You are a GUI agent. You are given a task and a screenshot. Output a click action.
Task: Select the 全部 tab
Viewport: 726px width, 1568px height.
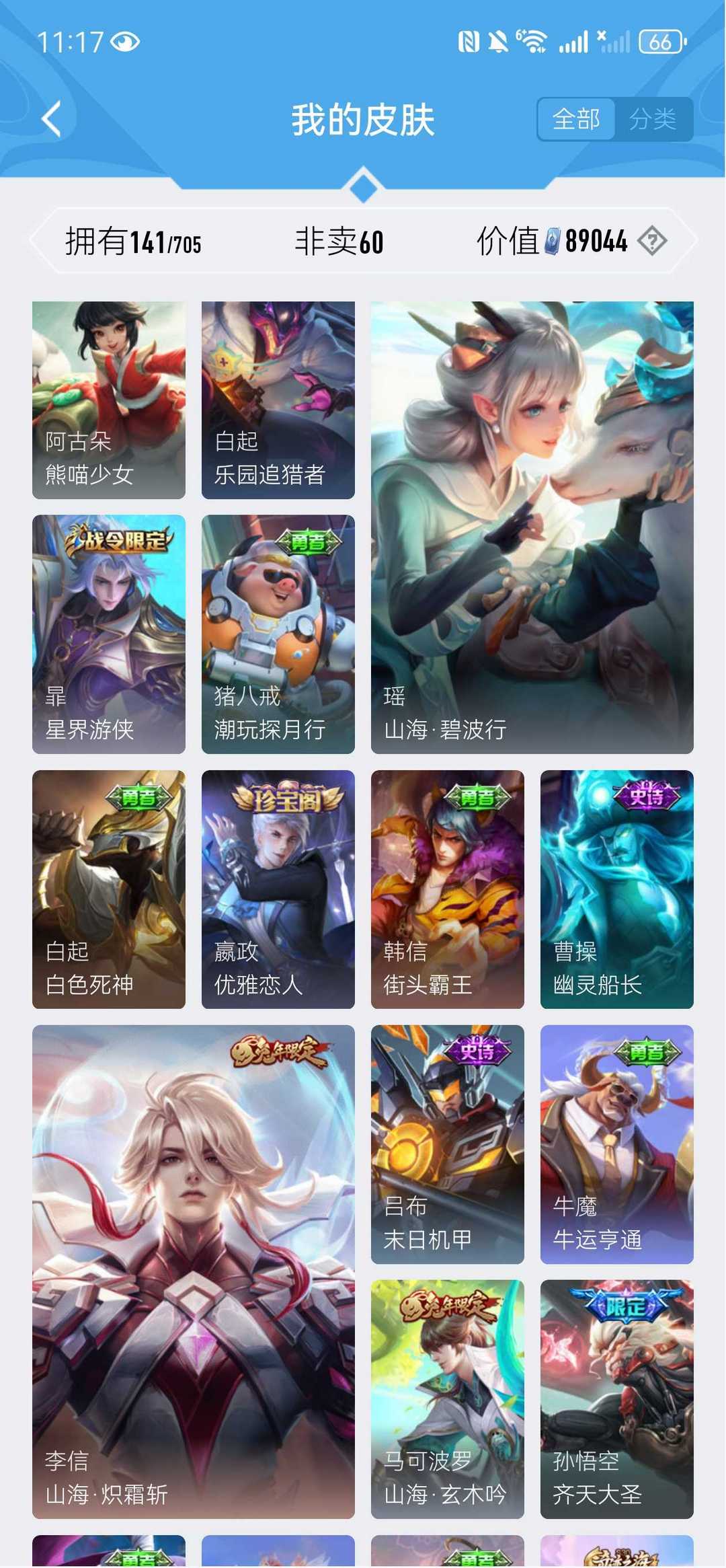coord(576,119)
